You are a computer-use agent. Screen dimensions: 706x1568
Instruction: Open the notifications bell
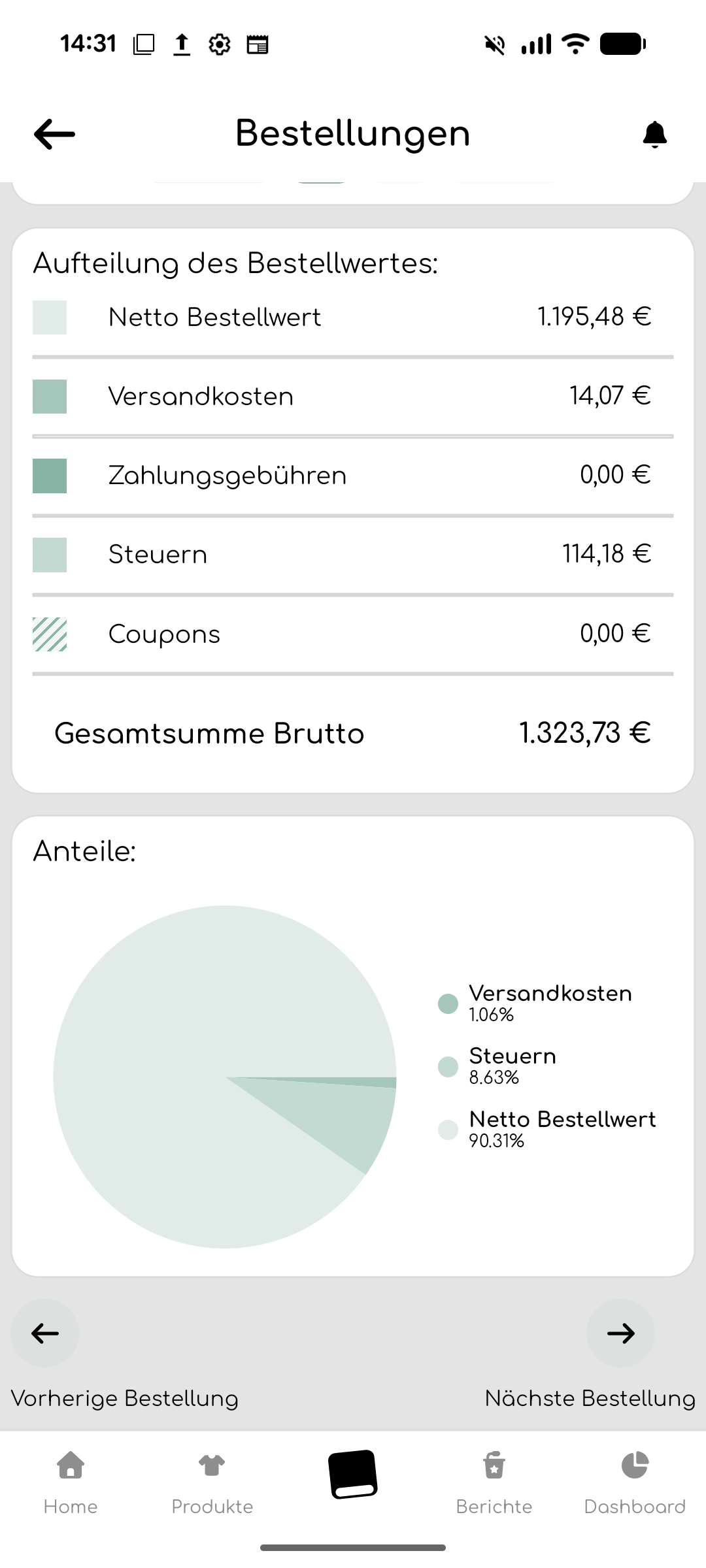point(654,134)
